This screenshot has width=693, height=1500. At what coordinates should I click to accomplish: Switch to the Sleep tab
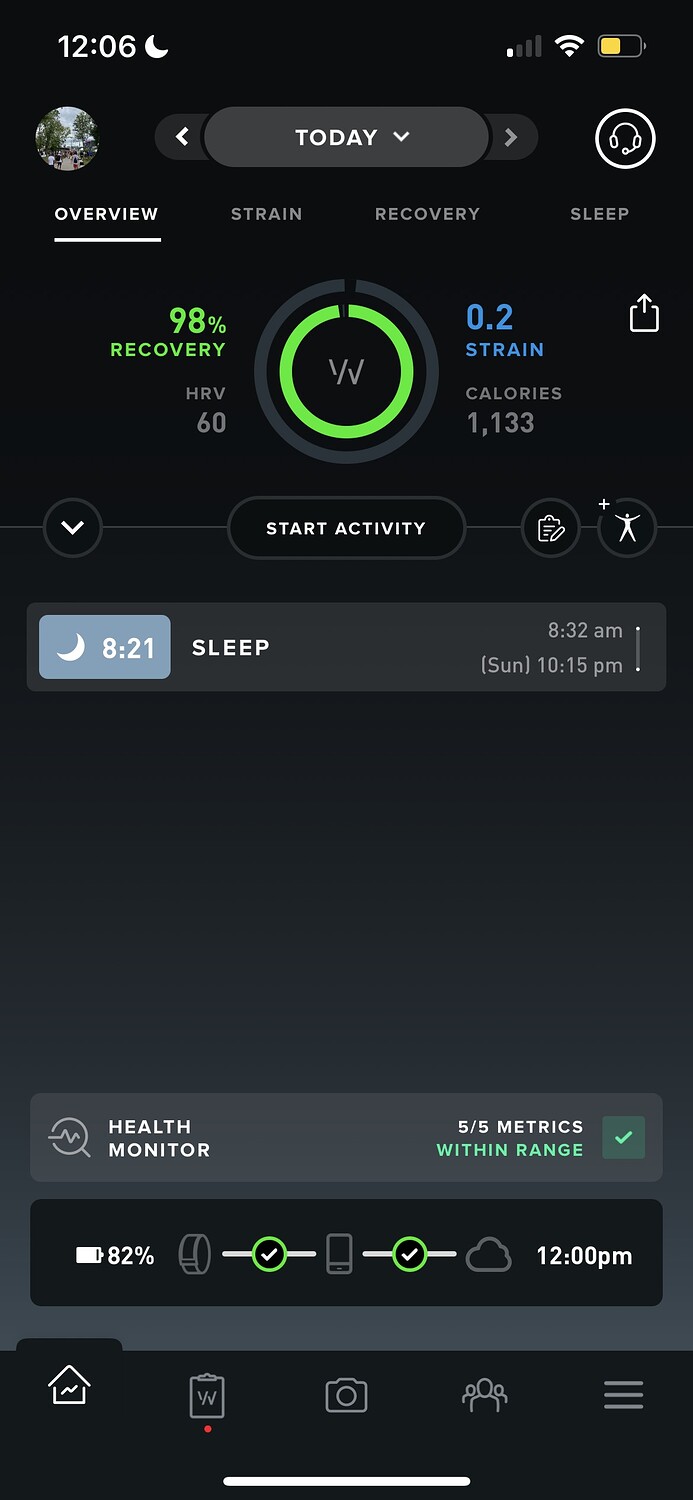pyautogui.click(x=599, y=214)
